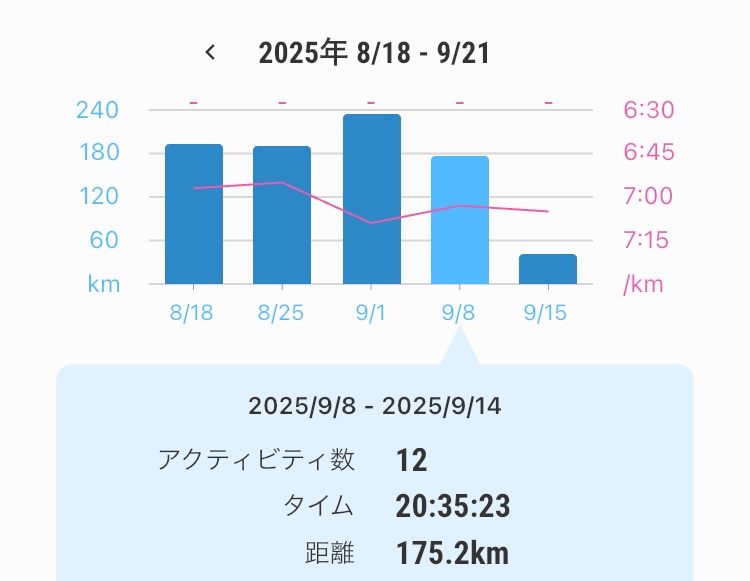Select the 8/25 week bar
Screen dimensions: 750x581
[x=282, y=215]
